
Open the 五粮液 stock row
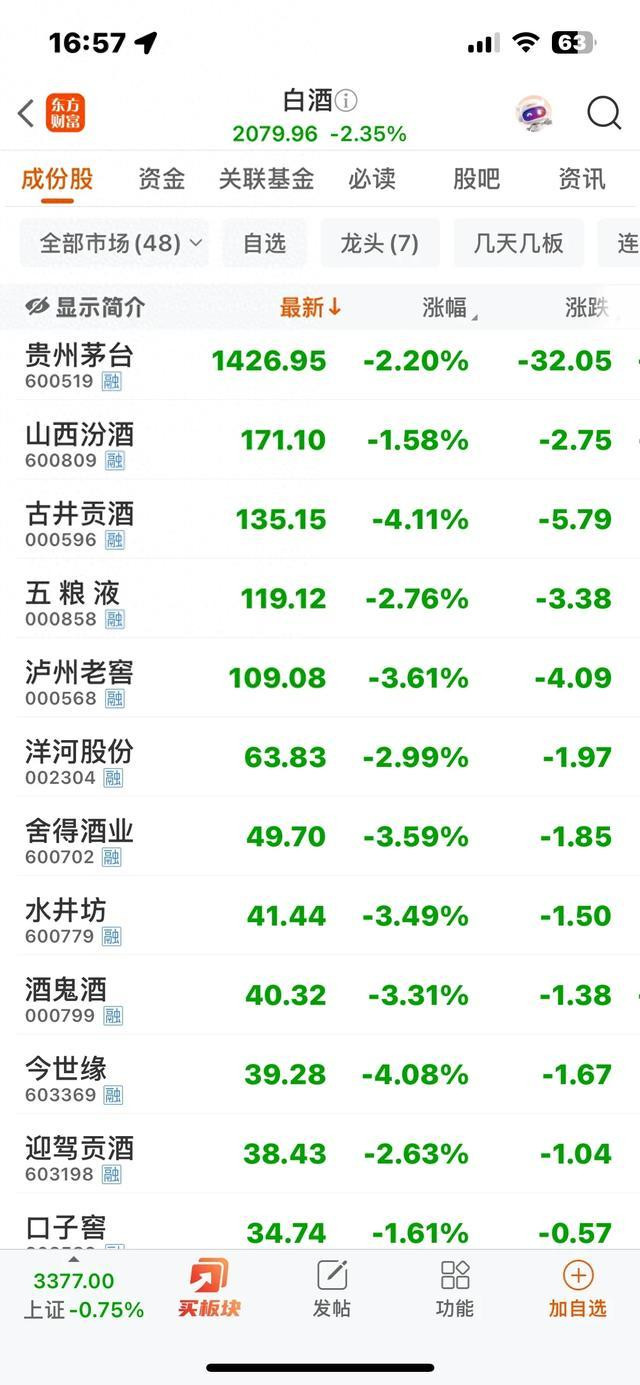click(x=320, y=599)
